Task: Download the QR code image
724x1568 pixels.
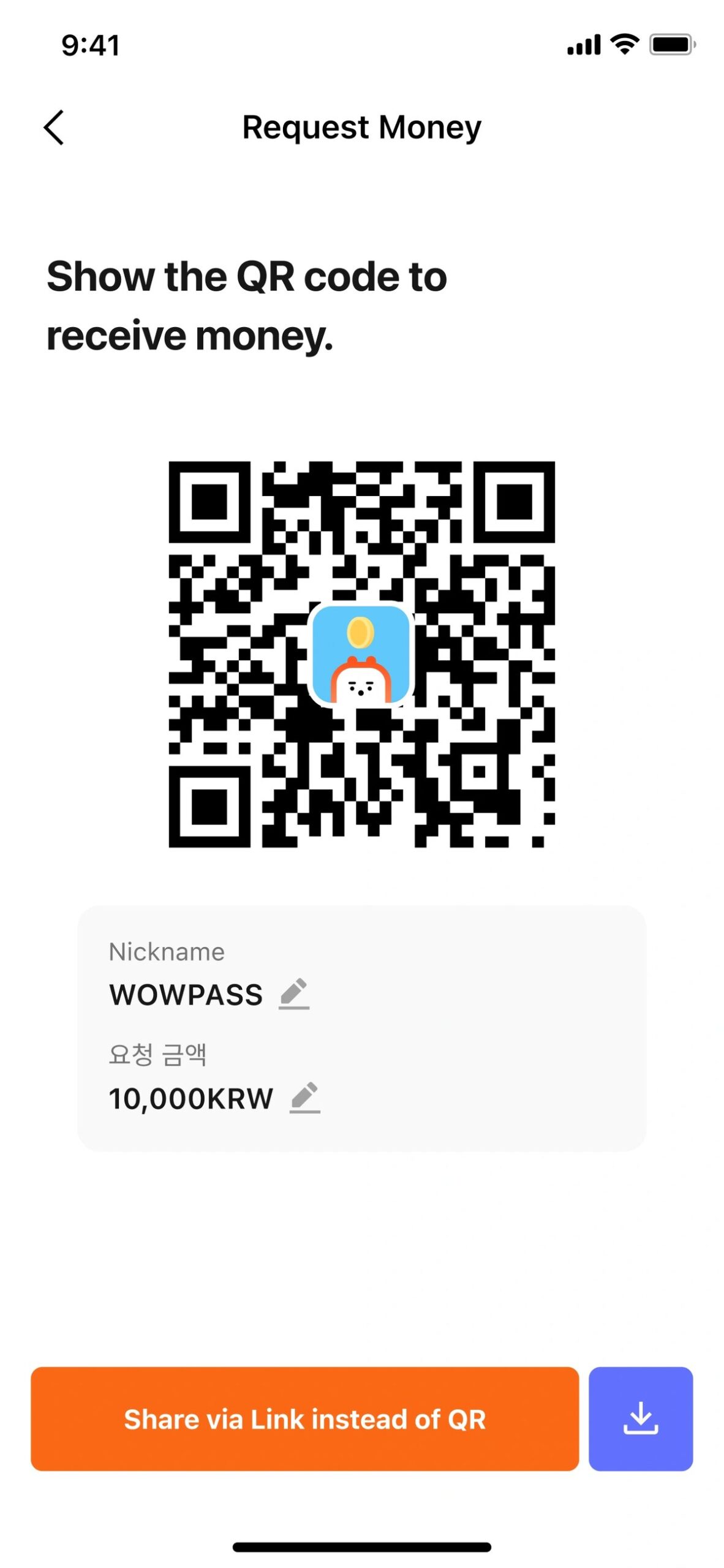Action: 640,1419
